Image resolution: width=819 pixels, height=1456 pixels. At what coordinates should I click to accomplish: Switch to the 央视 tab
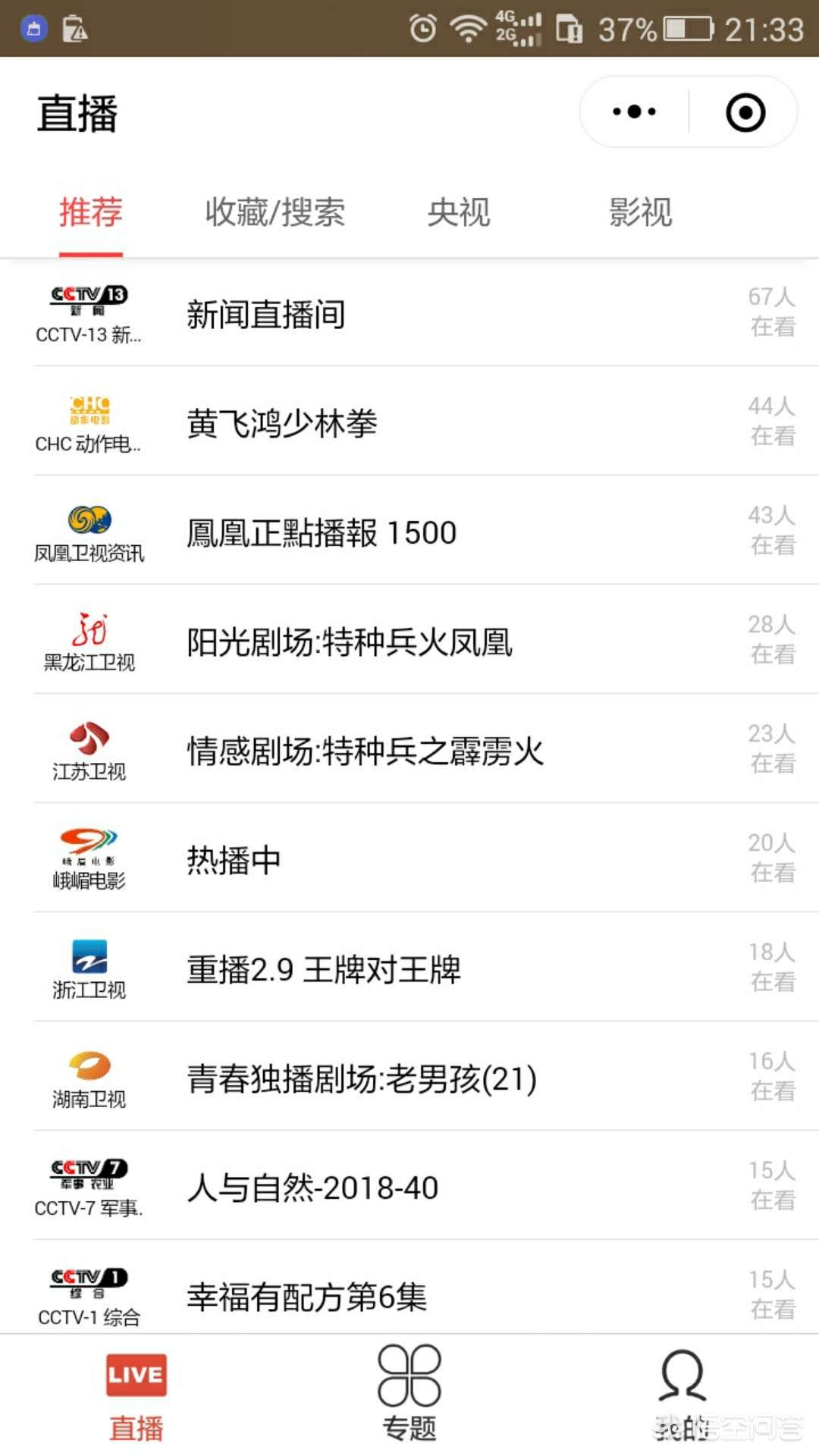(x=458, y=212)
